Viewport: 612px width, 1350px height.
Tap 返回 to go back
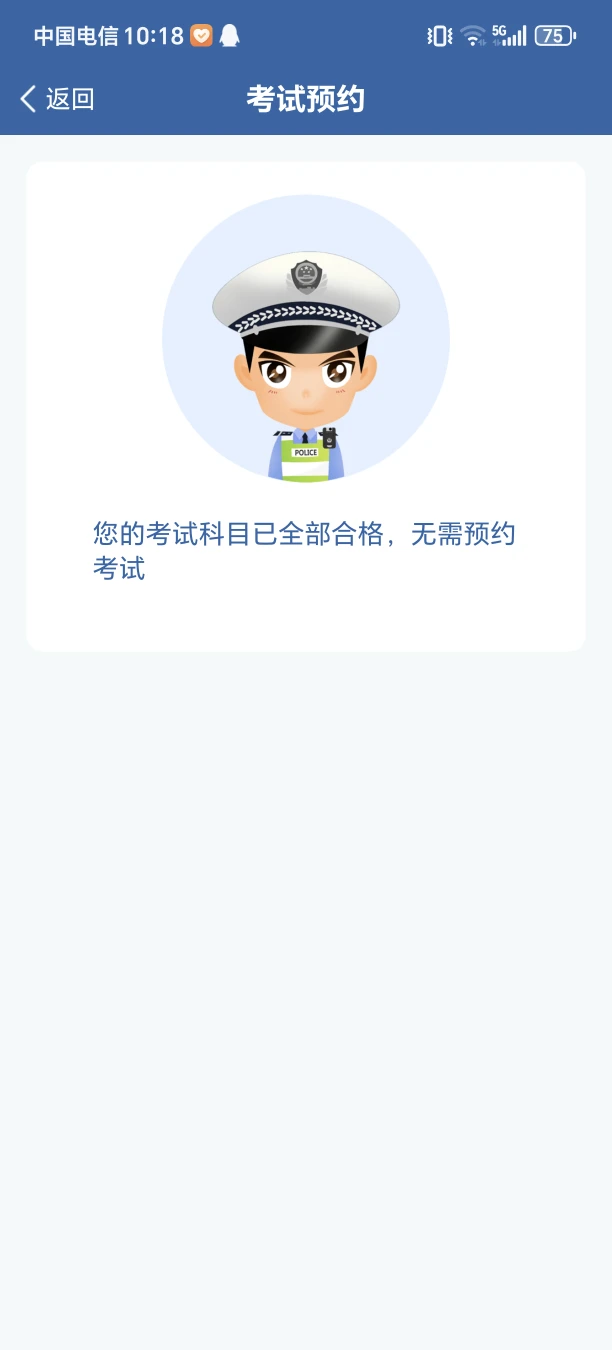[57, 99]
